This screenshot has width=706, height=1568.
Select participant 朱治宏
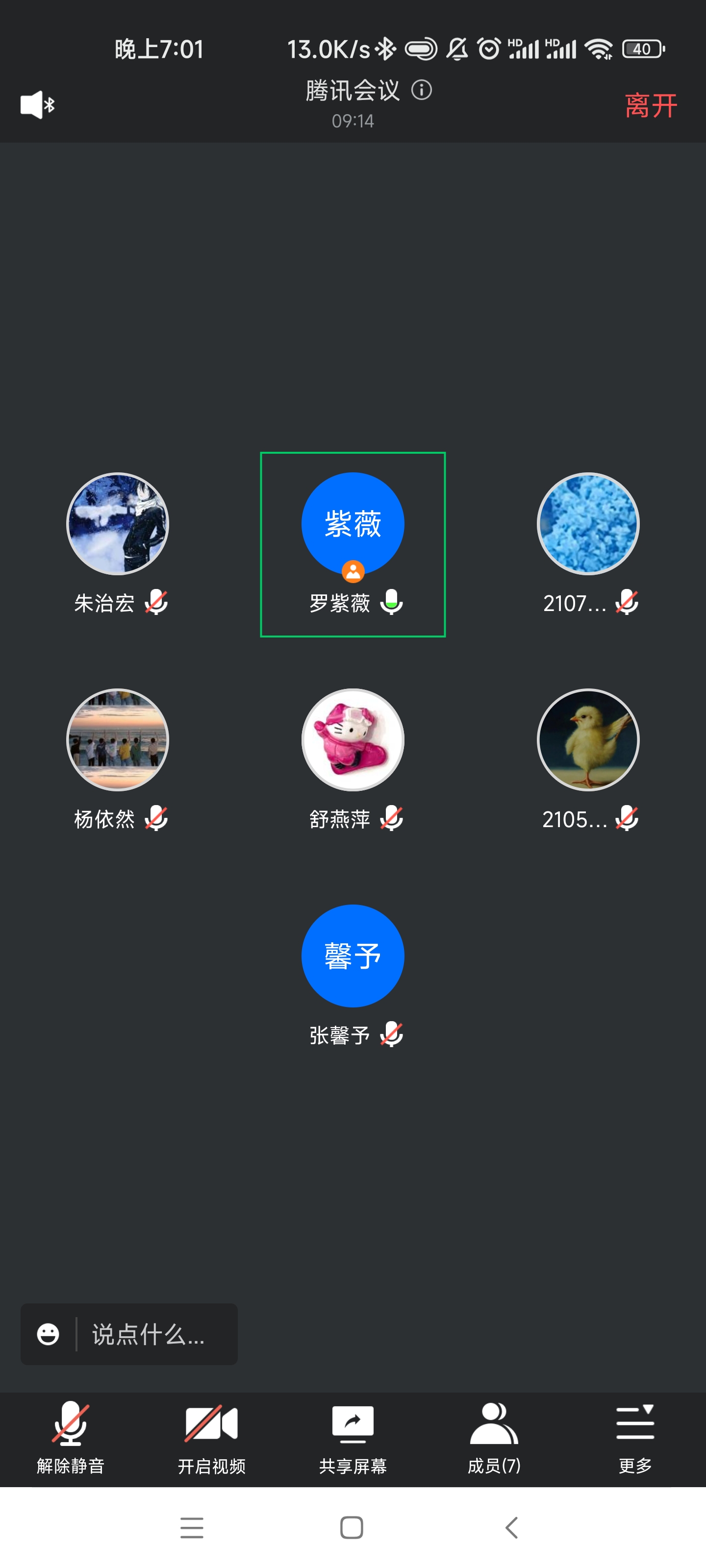click(x=118, y=525)
